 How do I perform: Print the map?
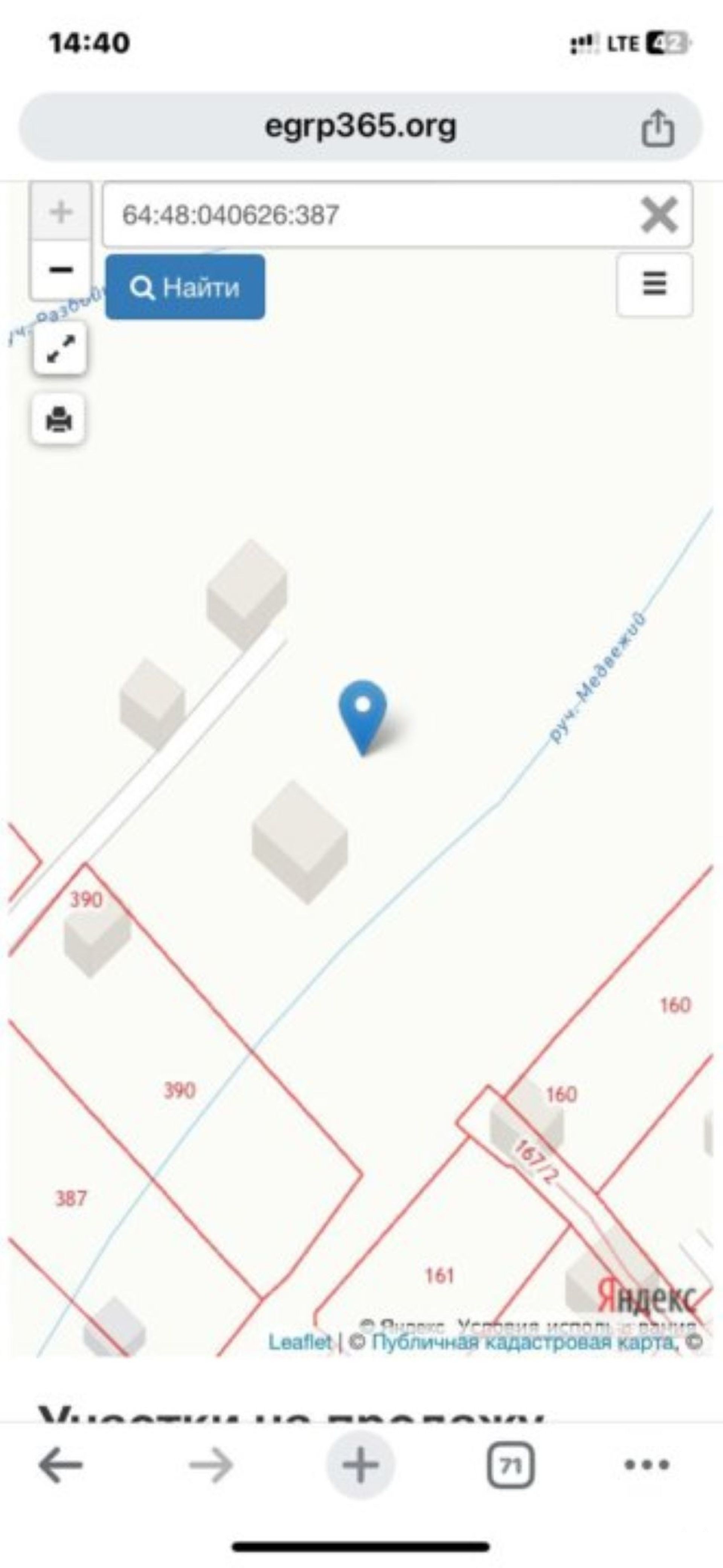coord(59,419)
